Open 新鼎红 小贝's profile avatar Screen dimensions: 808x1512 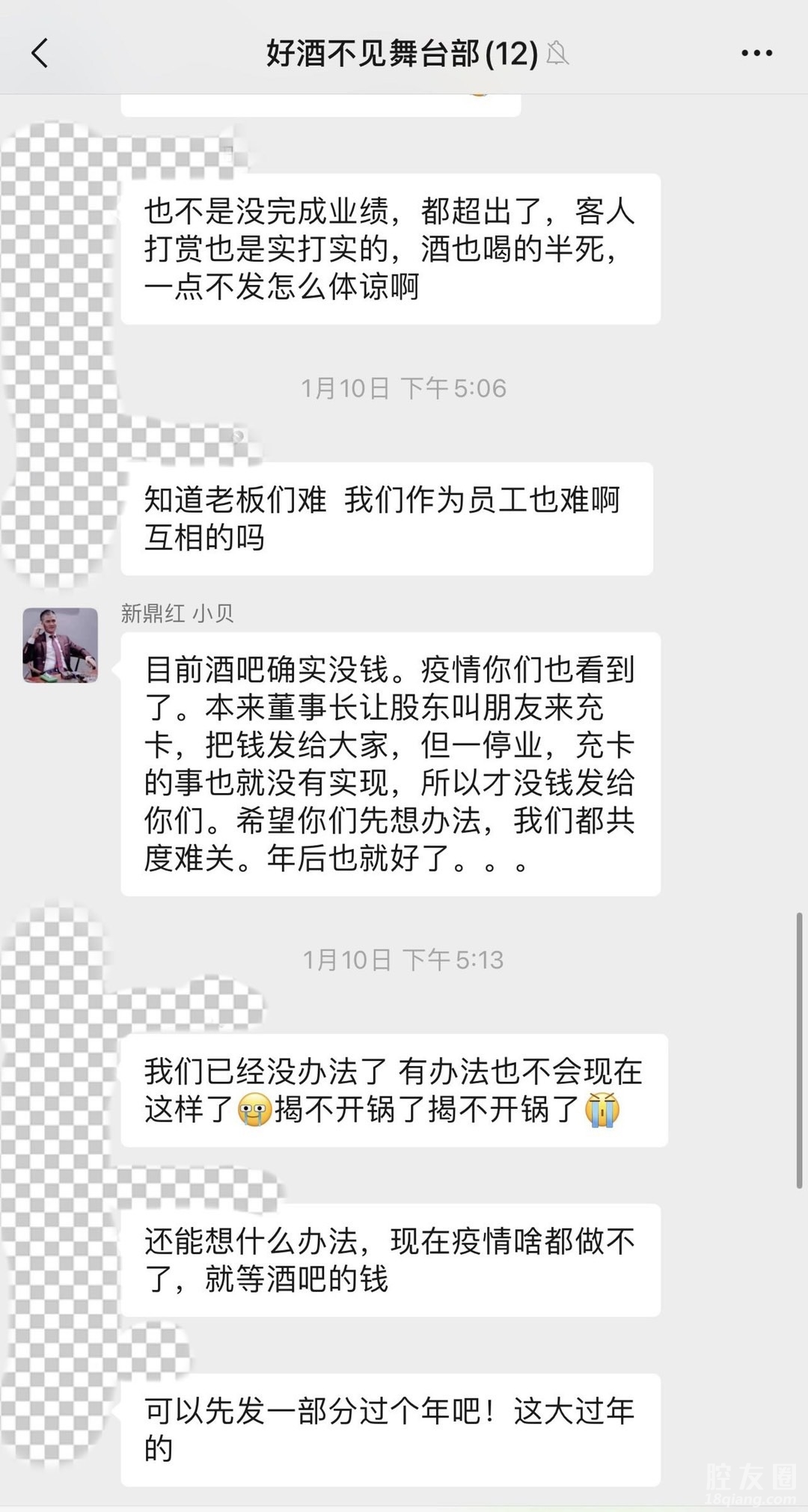pyautogui.click(x=61, y=645)
